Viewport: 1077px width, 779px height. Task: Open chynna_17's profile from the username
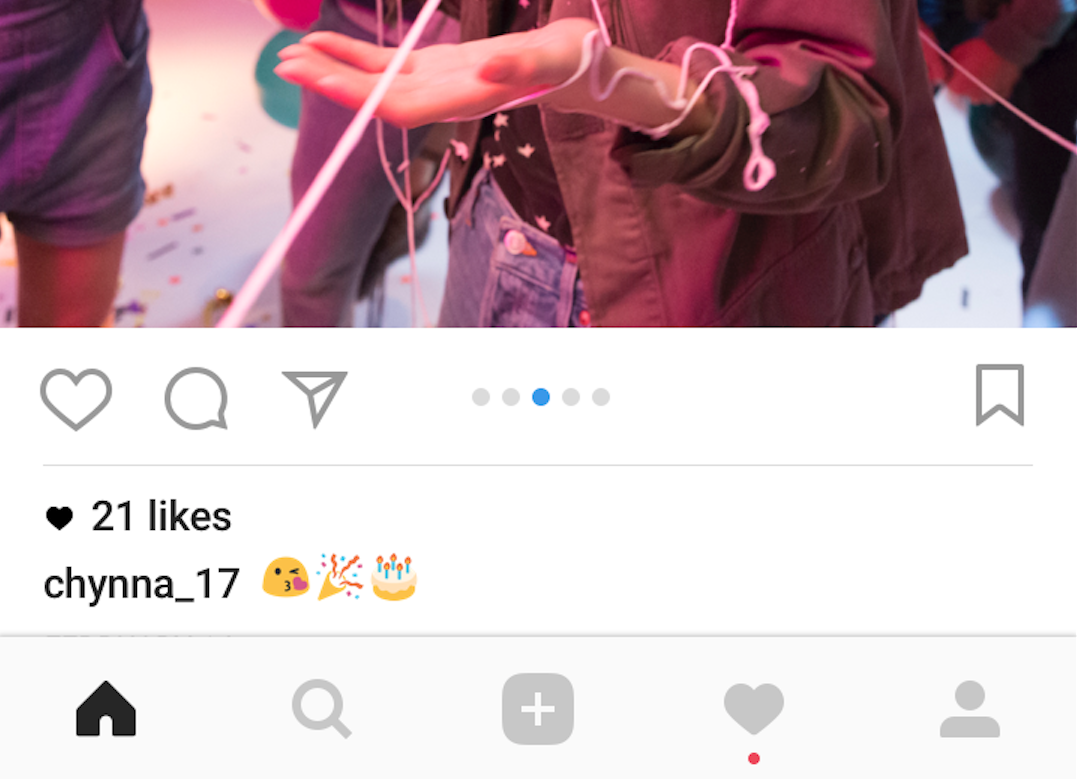coord(141,583)
